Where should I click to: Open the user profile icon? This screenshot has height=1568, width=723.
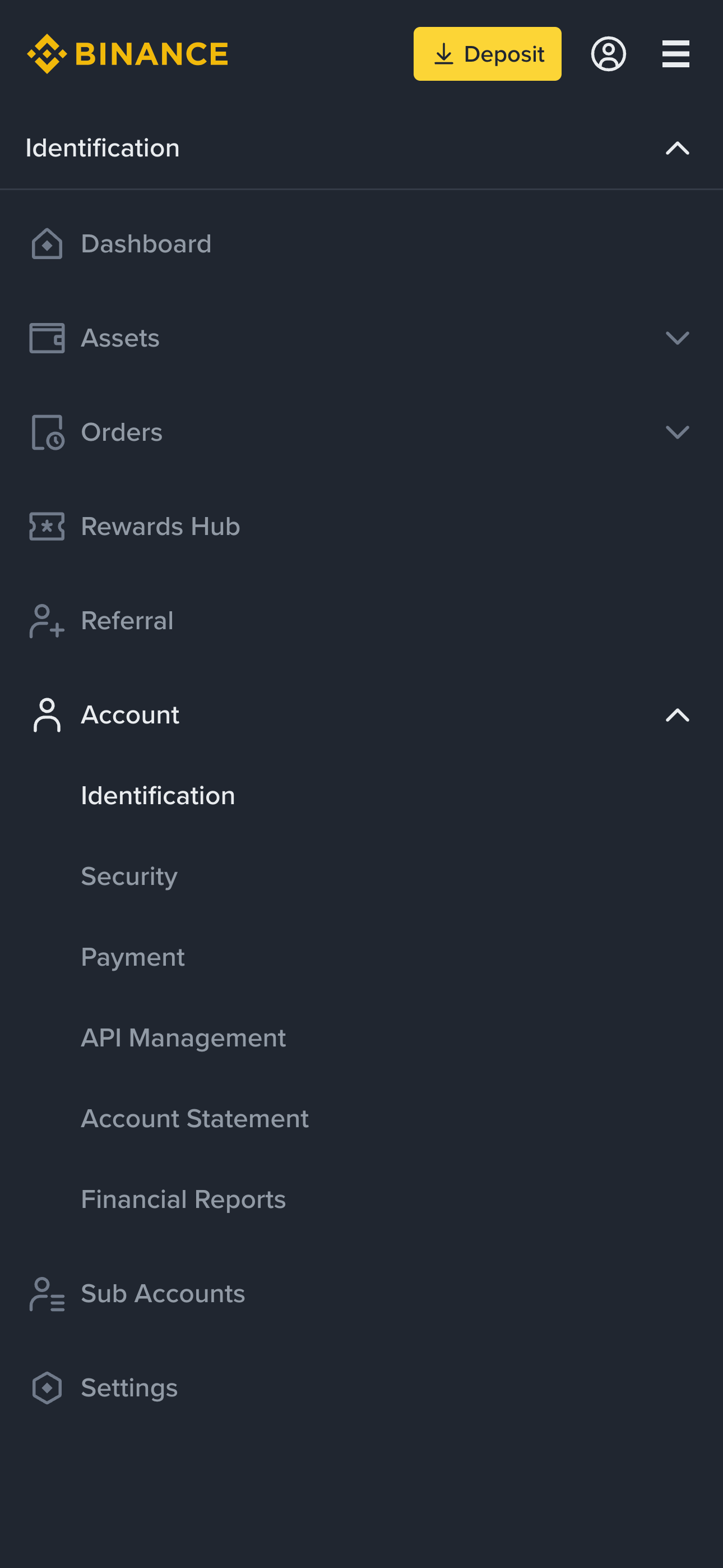(609, 54)
